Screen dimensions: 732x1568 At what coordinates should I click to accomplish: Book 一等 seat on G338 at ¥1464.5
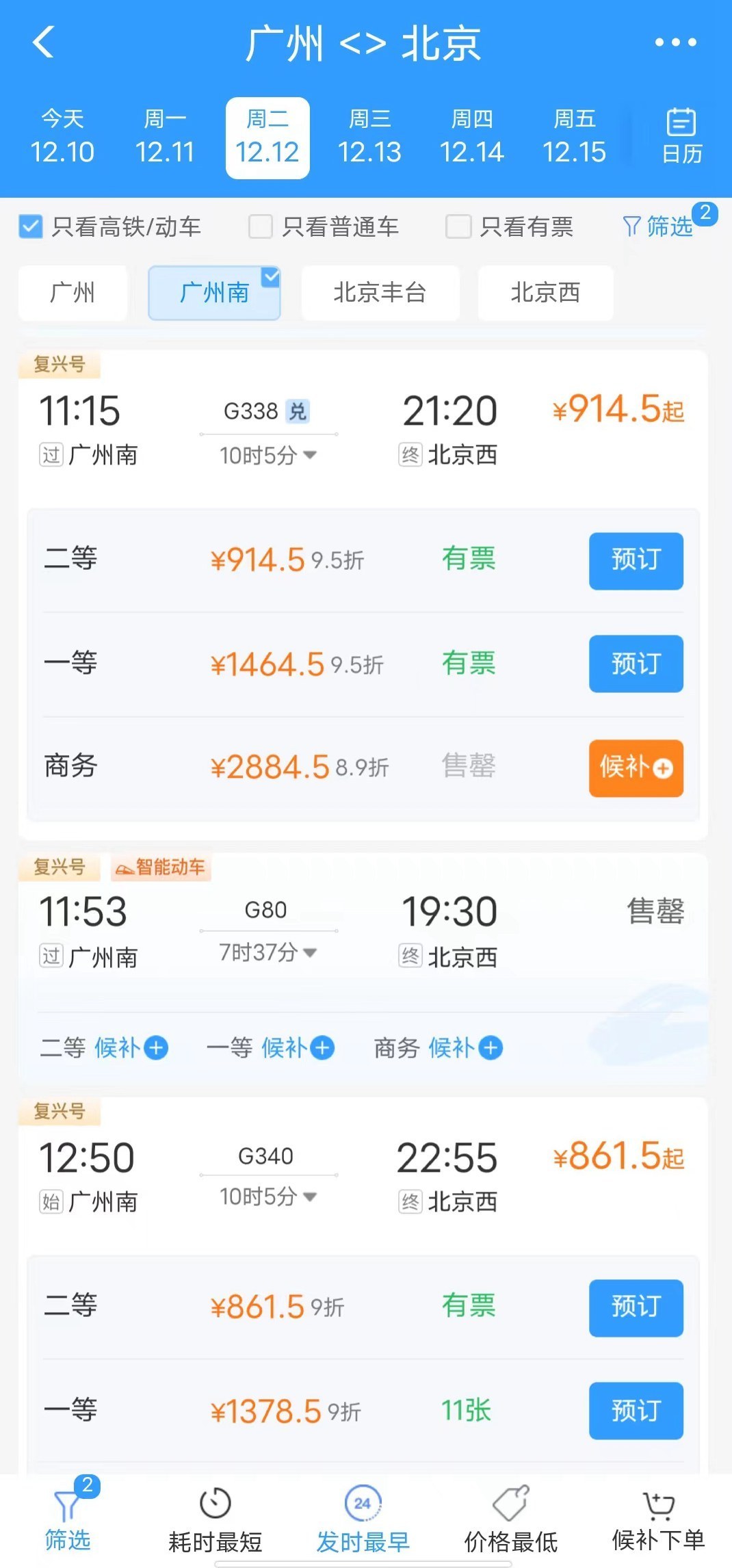coord(636,664)
